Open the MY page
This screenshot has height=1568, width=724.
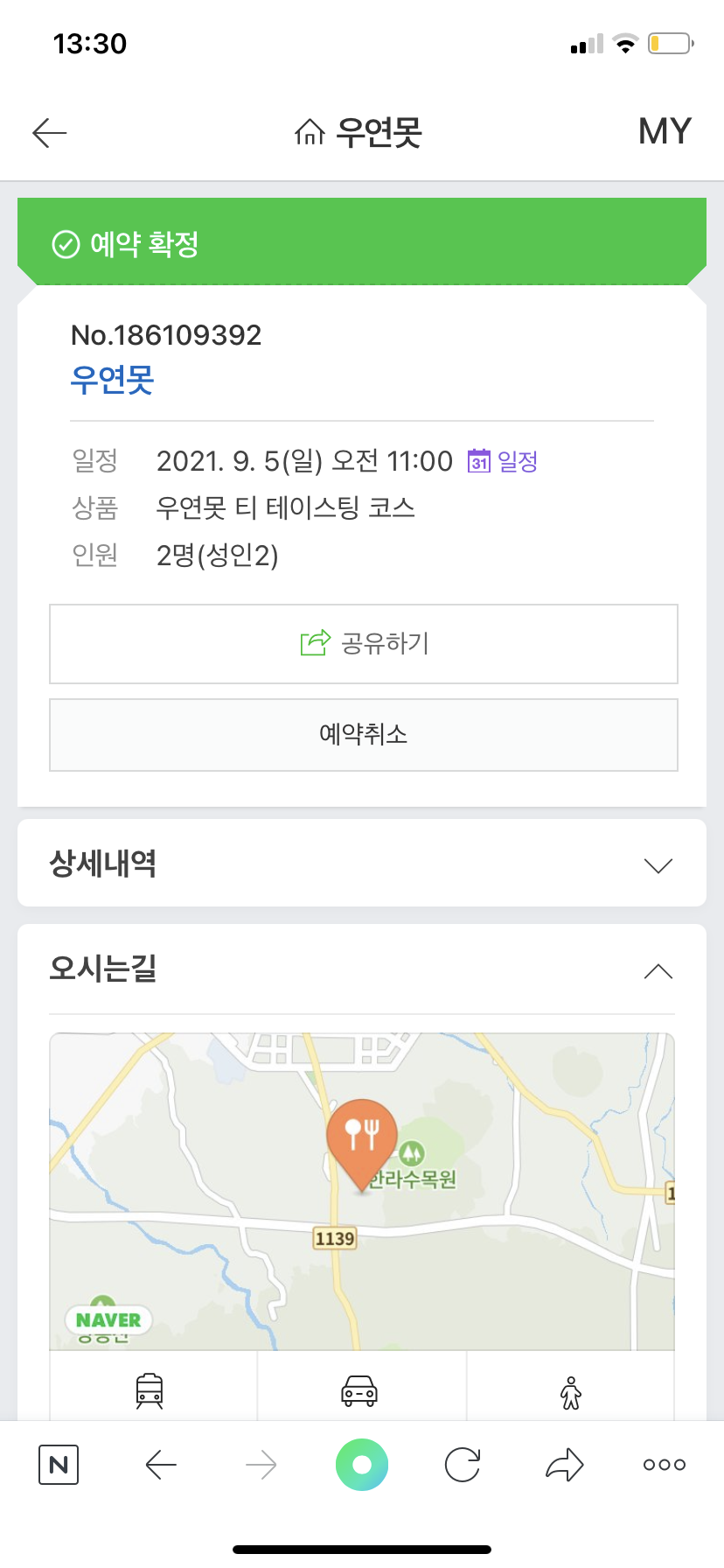665,132
